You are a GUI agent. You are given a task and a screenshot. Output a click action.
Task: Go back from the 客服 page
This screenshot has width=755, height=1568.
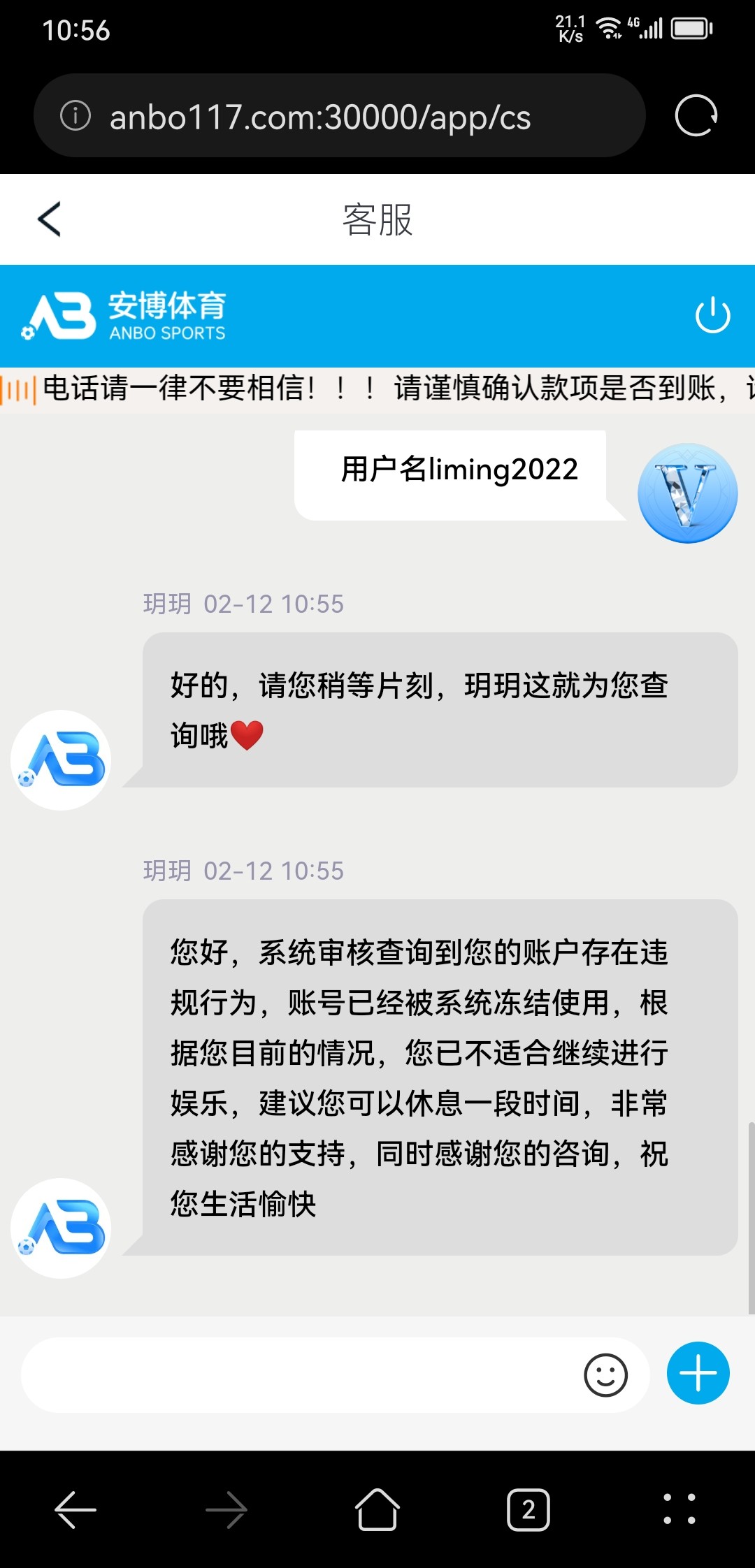pos(49,219)
